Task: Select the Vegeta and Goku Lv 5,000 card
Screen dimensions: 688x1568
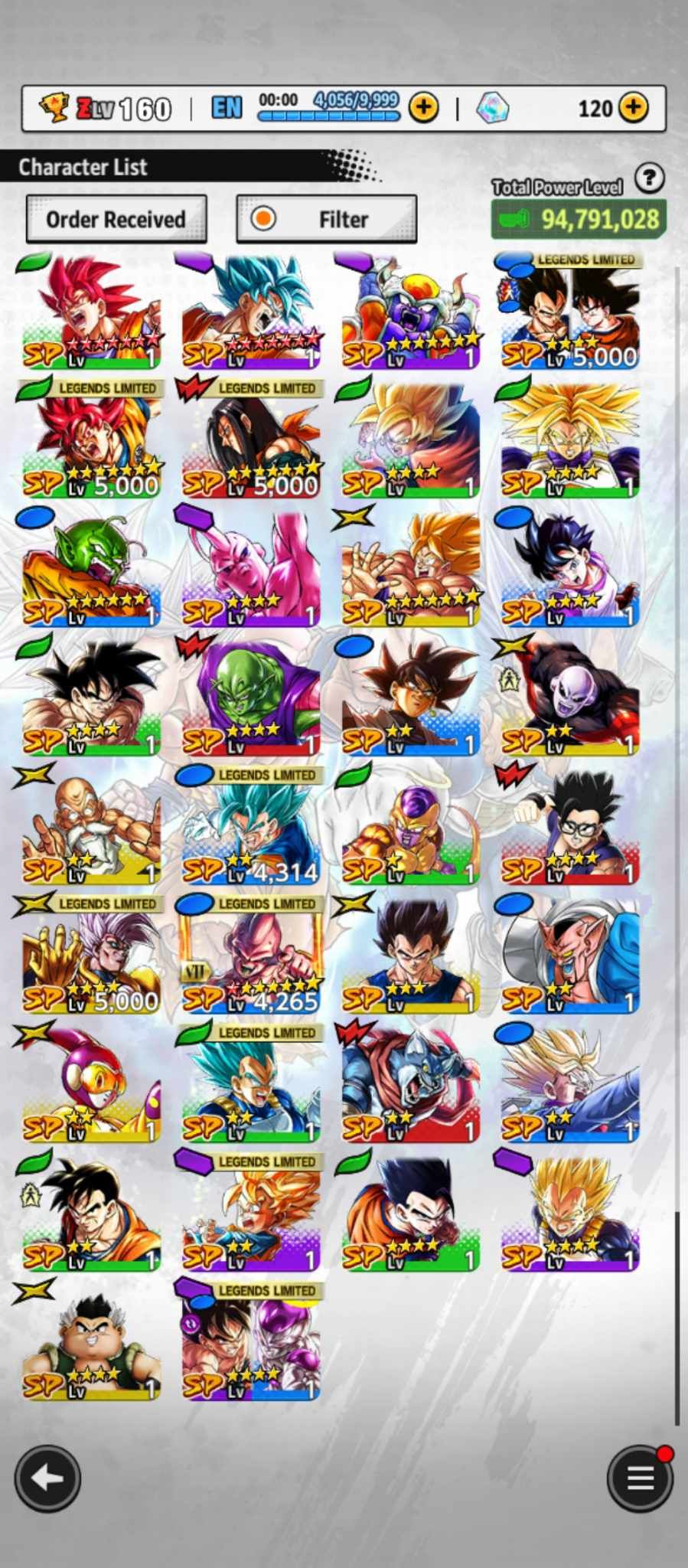Action: click(570, 314)
